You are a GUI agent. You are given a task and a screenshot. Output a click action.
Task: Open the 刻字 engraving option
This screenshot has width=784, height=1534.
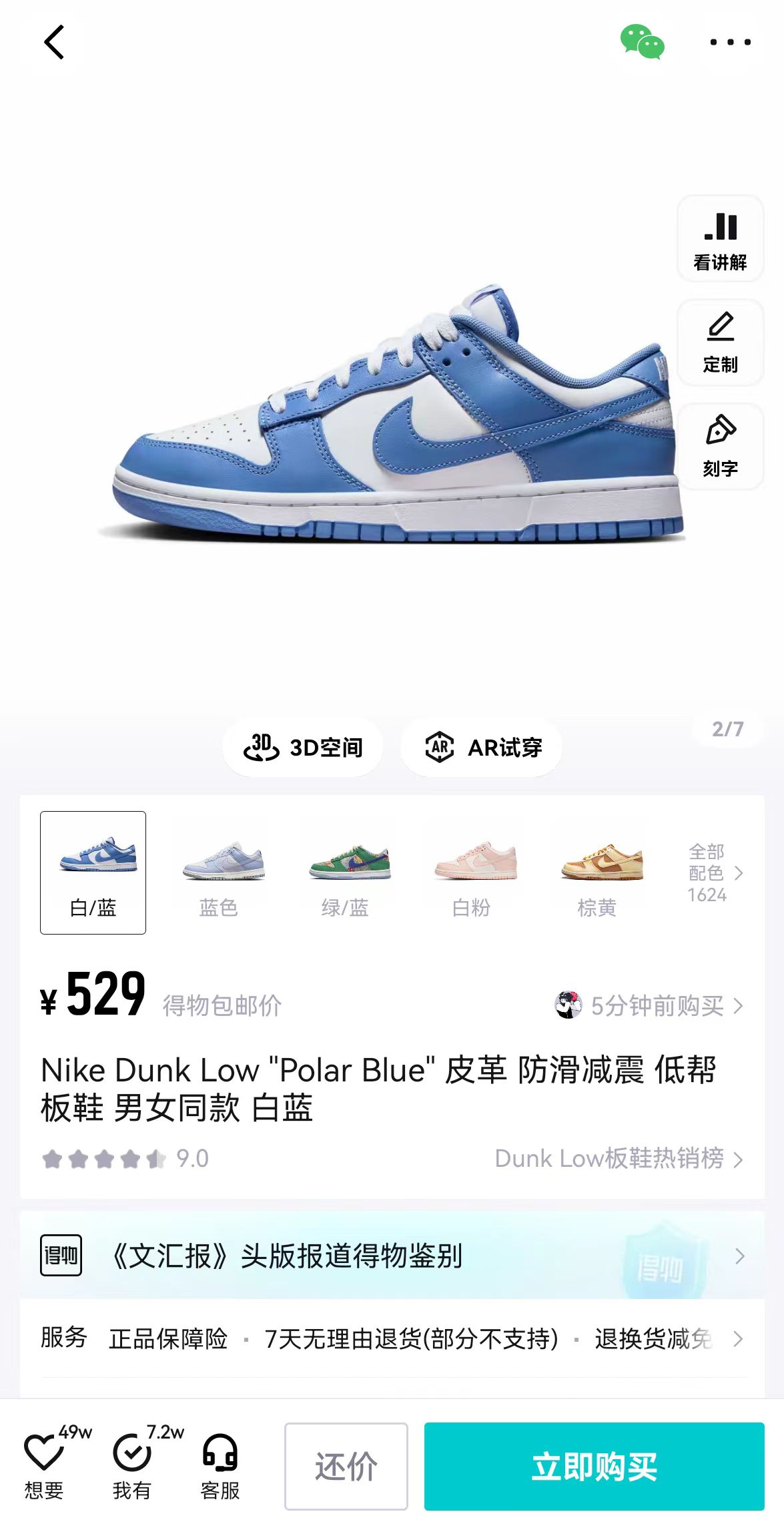[x=720, y=447]
